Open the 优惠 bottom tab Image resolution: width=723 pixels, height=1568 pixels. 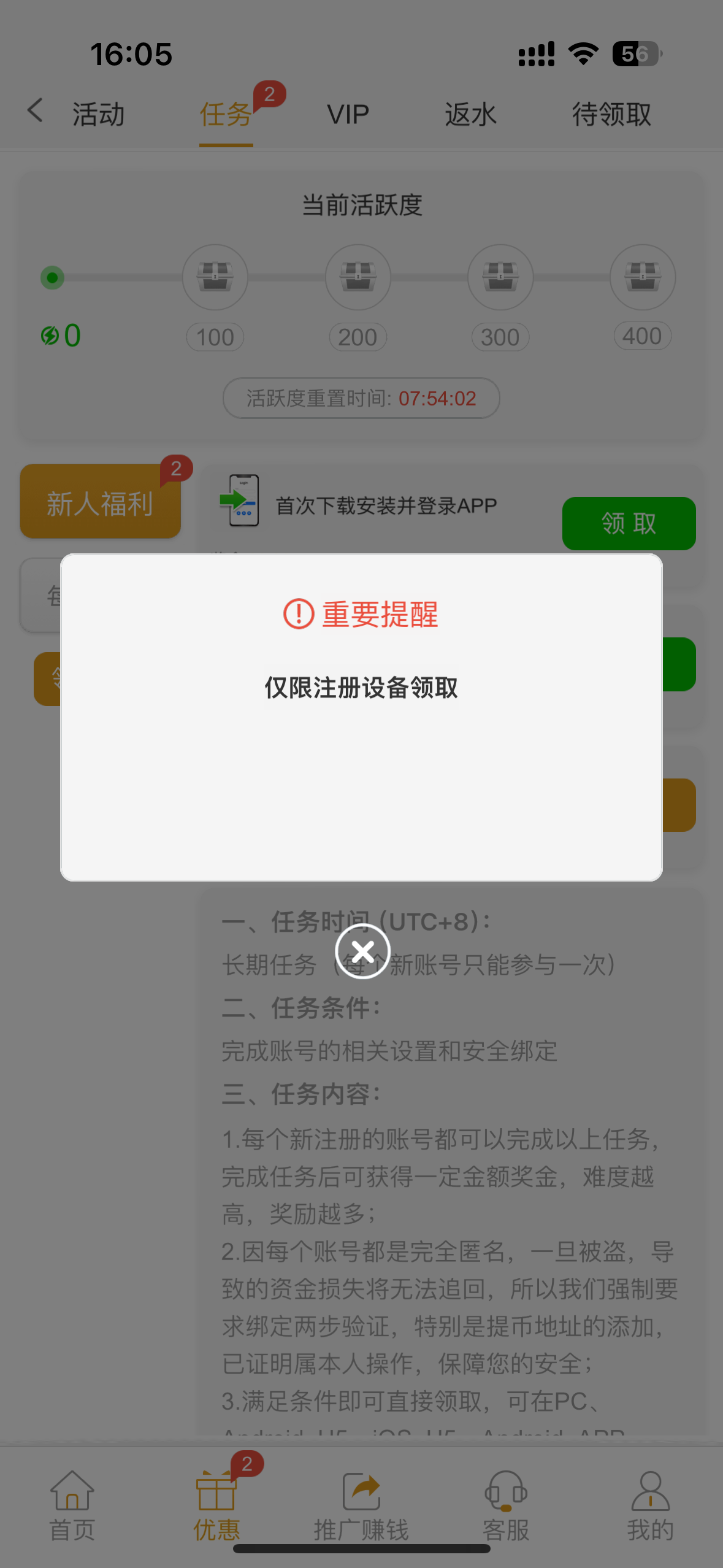216,1505
